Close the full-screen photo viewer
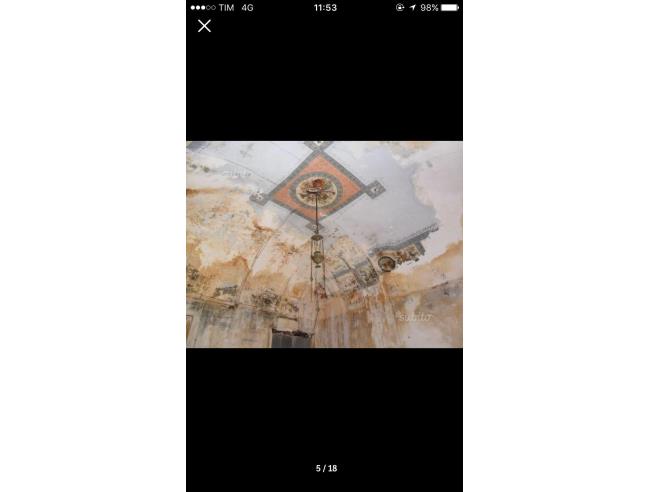The height and width of the screenshot is (492, 648). click(204, 26)
